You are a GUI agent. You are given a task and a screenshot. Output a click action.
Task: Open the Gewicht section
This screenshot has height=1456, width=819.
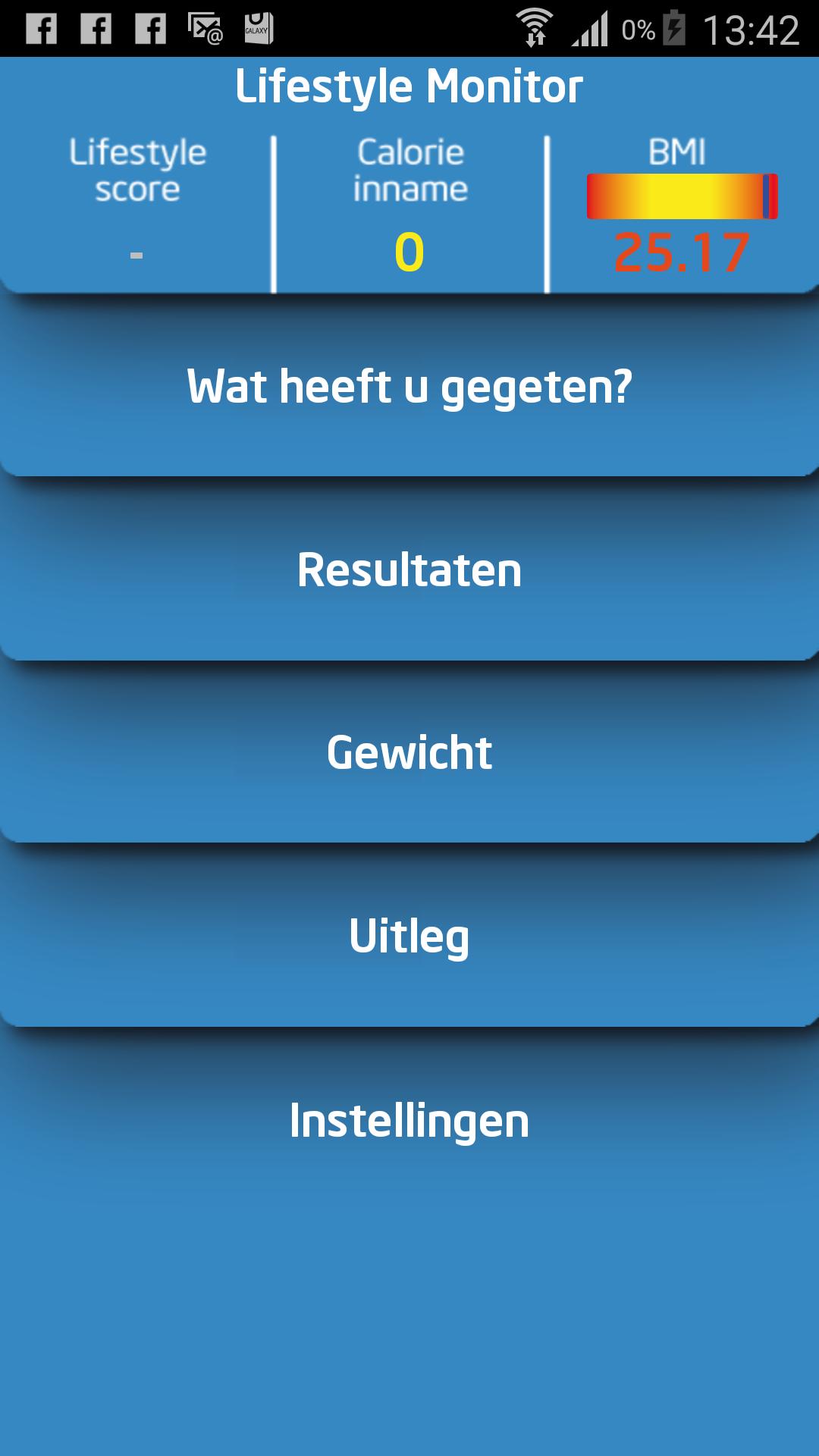click(409, 752)
